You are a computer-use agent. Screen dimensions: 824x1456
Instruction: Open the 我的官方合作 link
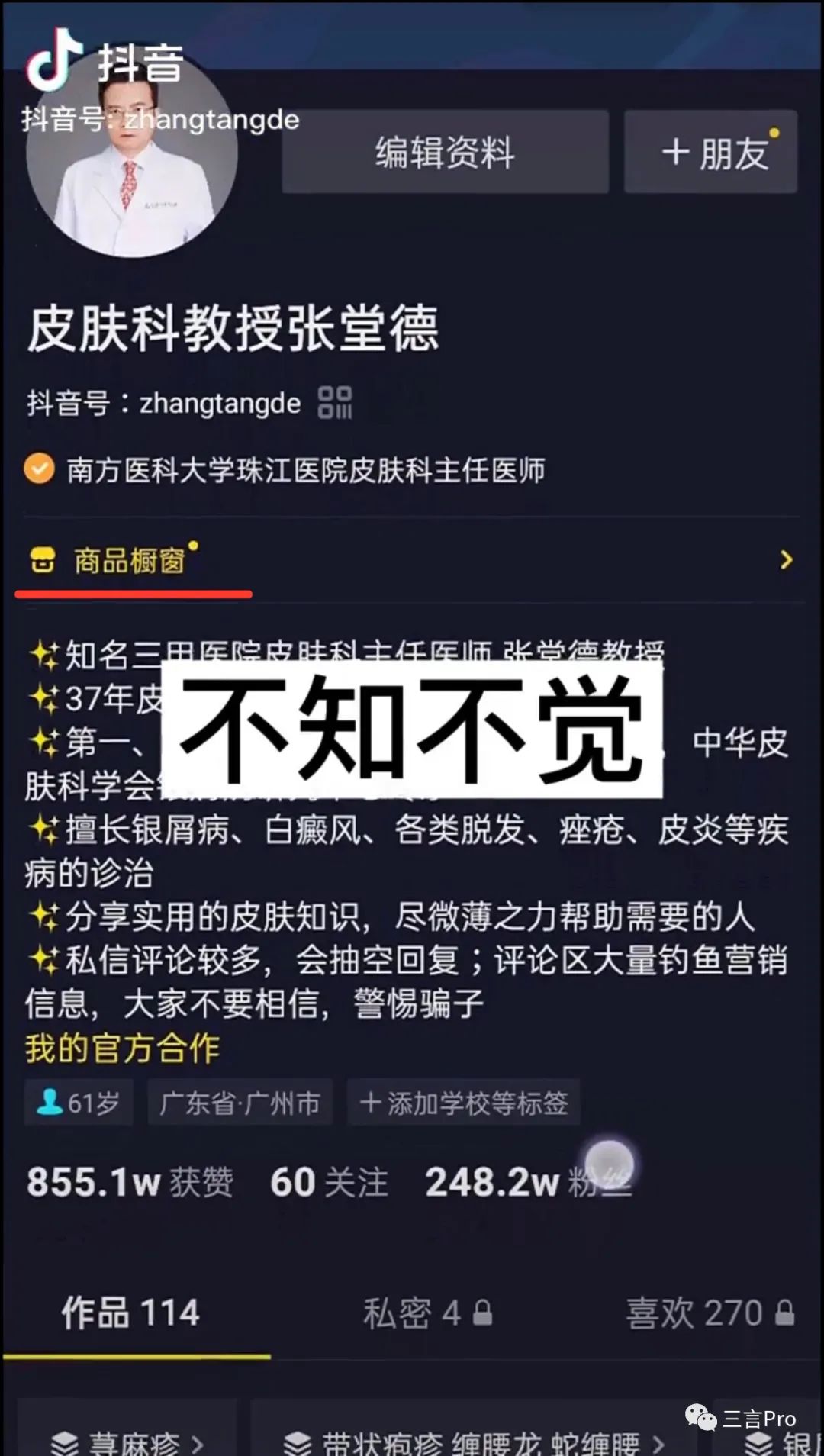(122, 1049)
